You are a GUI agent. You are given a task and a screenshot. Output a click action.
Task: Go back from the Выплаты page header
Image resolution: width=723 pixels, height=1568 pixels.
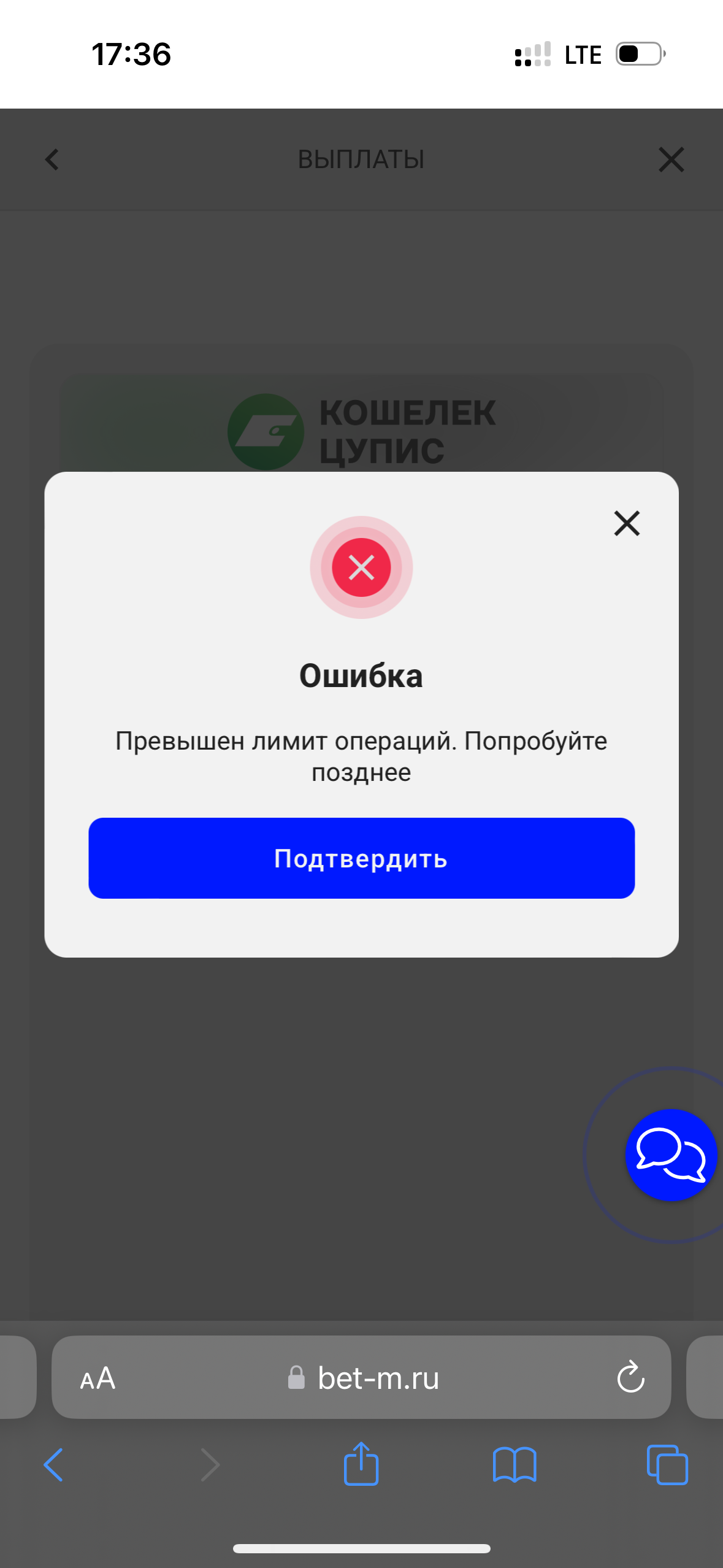[x=52, y=160]
